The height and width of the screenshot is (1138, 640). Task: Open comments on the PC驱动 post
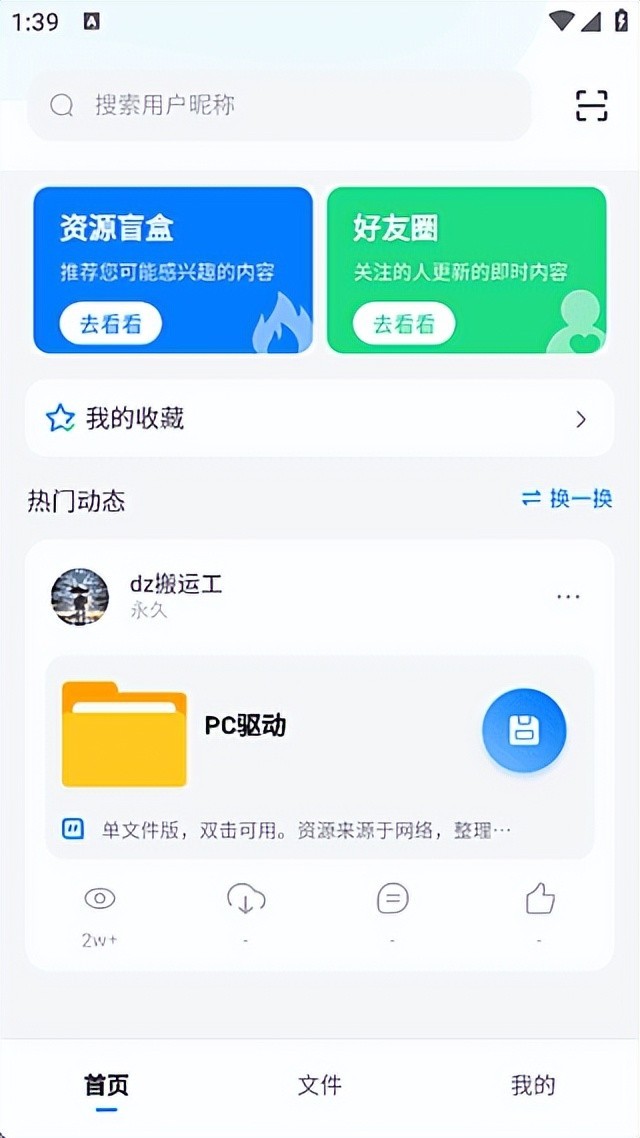click(393, 900)
